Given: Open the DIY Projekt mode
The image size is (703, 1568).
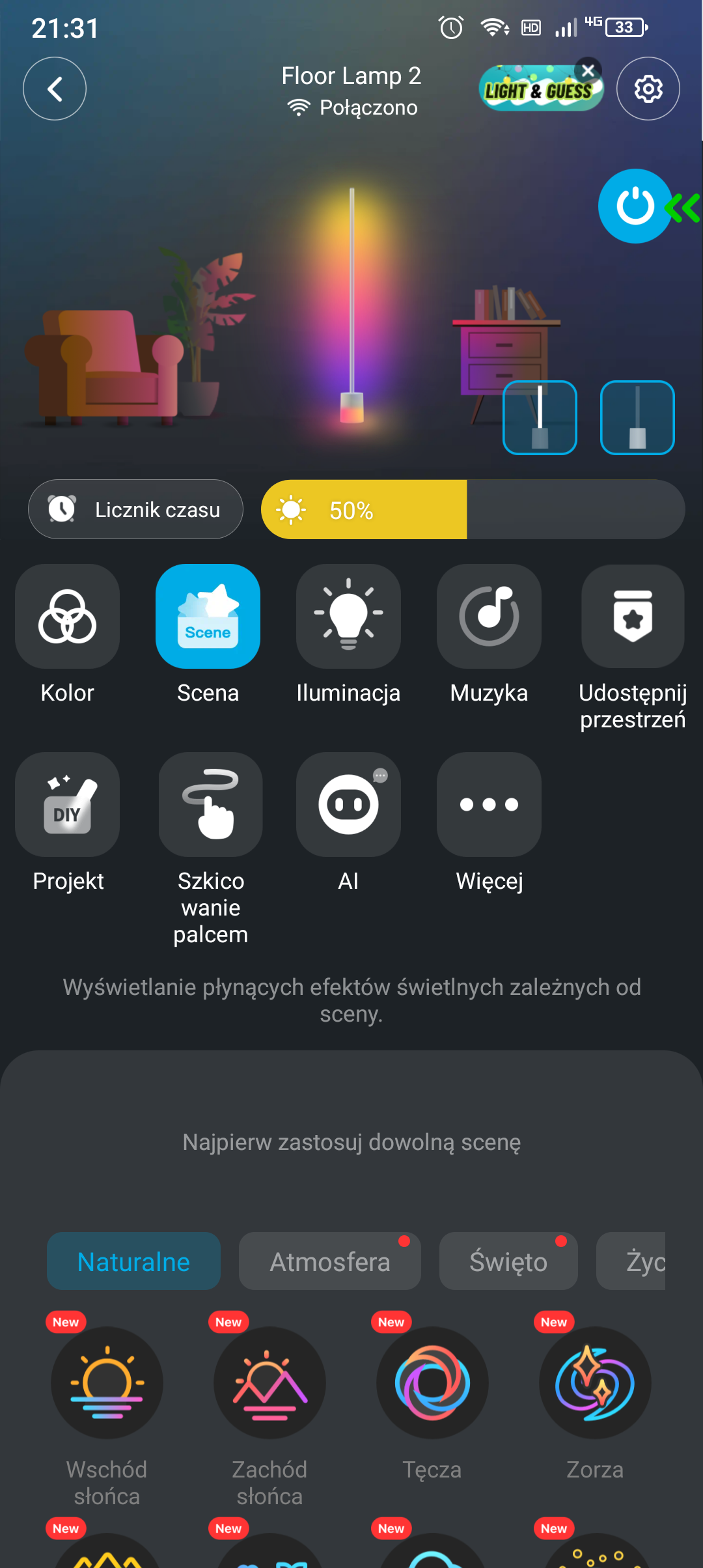Looking at the screenshot, I should click(67, 805).
